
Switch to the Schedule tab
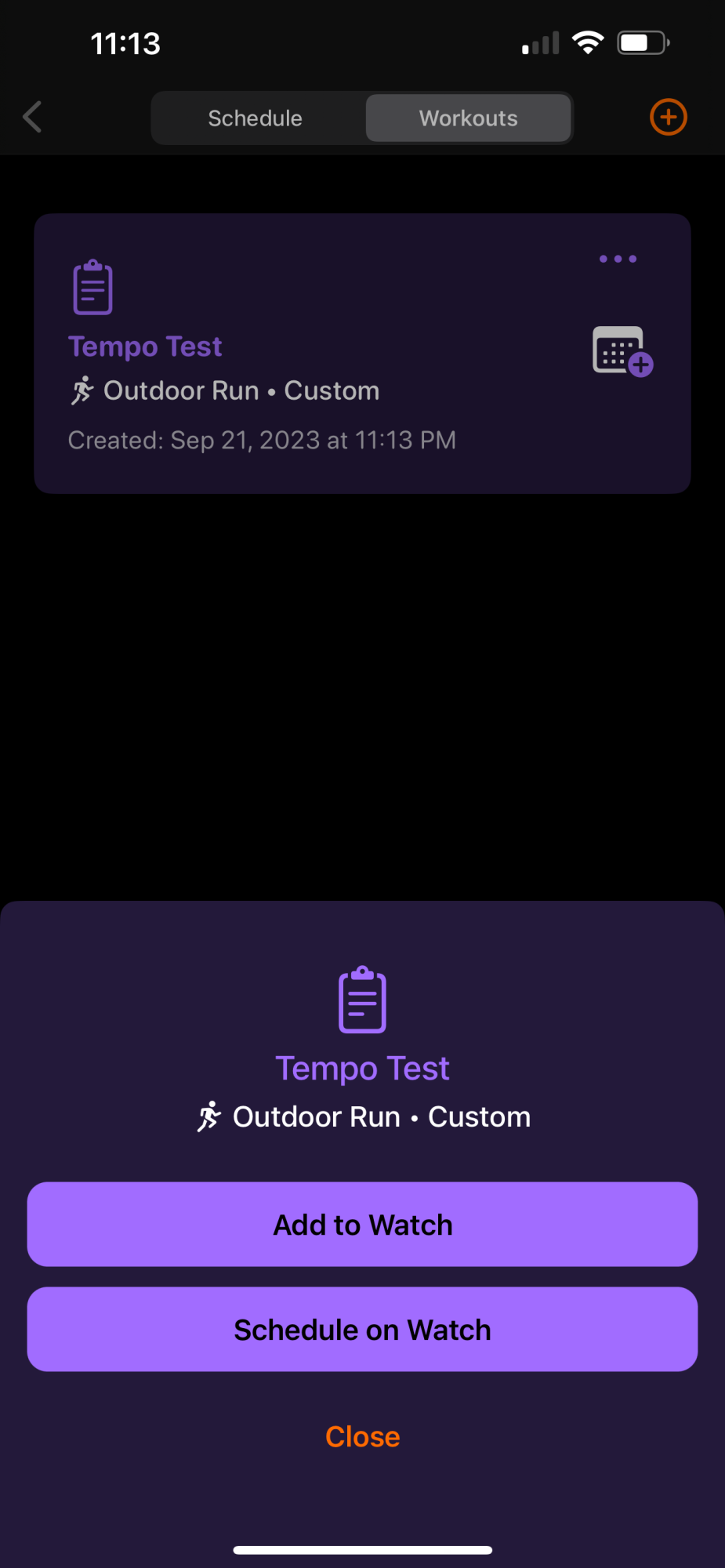(x=256, y=118)
